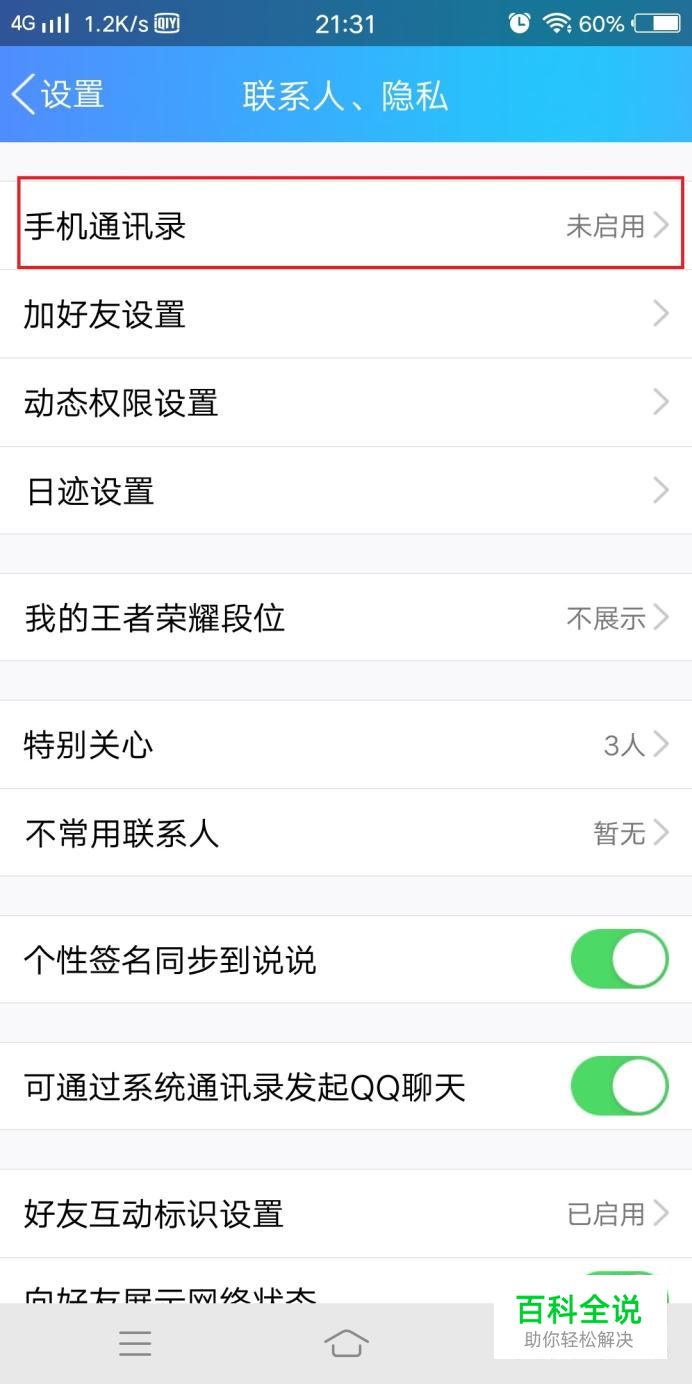692x1384 pixels.
Task: Open 不常用联系人
Action: (346, 832)
